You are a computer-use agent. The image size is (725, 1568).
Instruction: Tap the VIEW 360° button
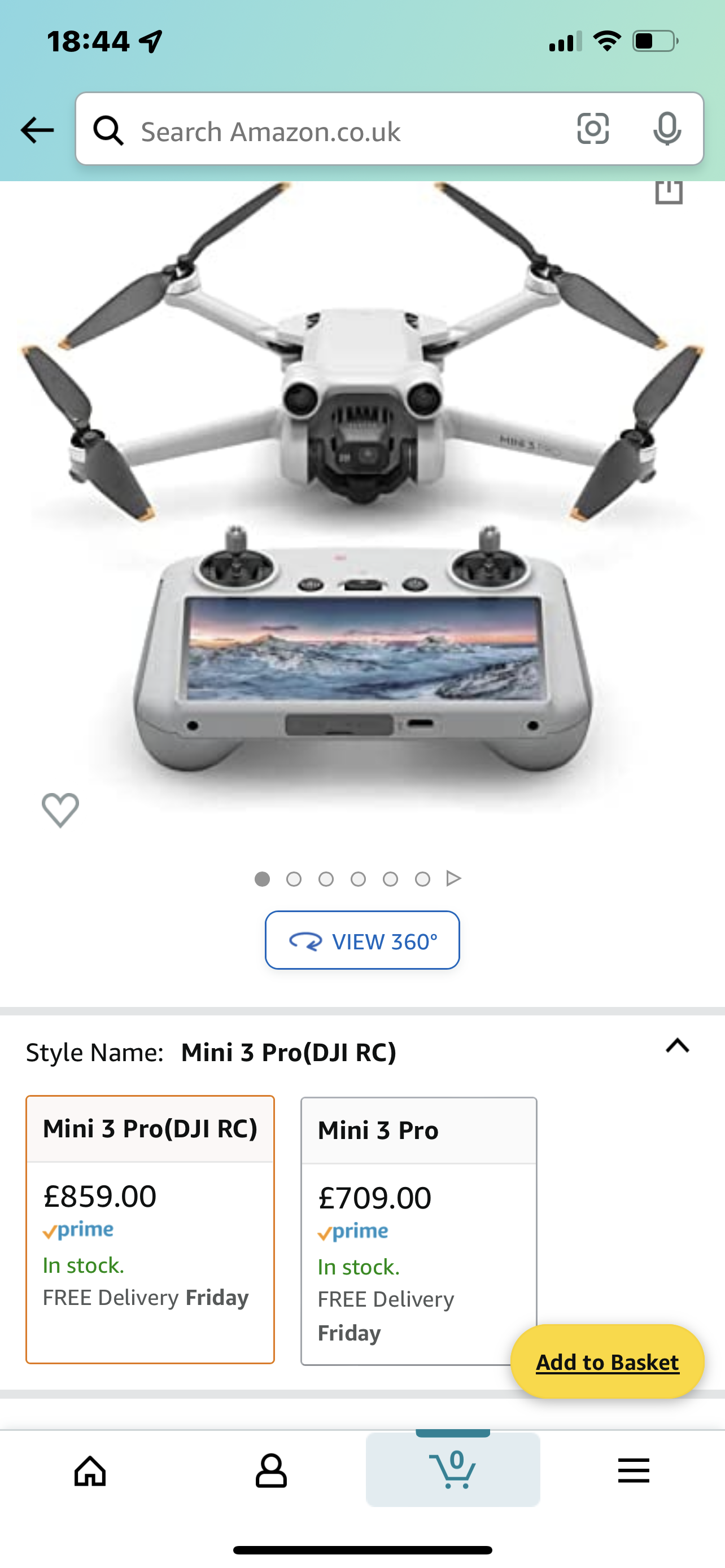[362, 940]
